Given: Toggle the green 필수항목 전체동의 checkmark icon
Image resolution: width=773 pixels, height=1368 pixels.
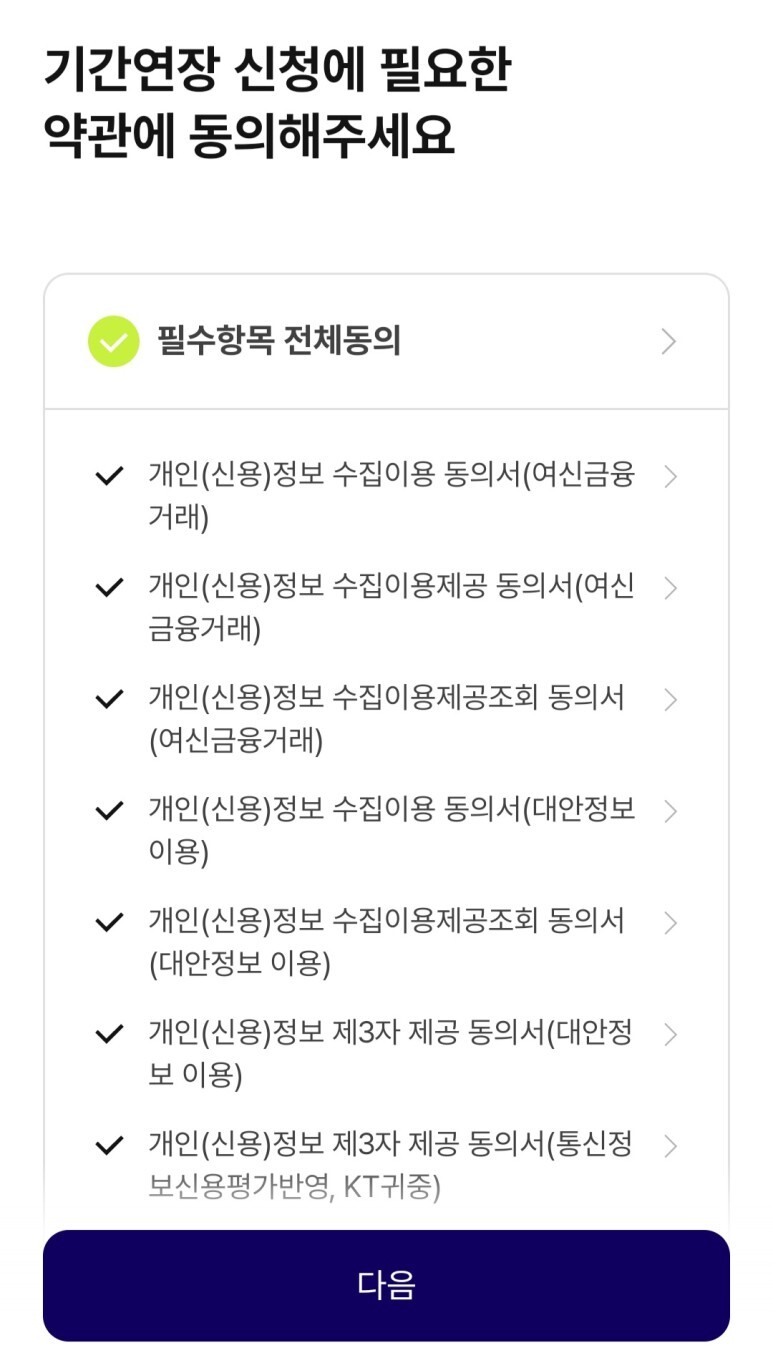Looking at the screenshot, I should 112,342.
